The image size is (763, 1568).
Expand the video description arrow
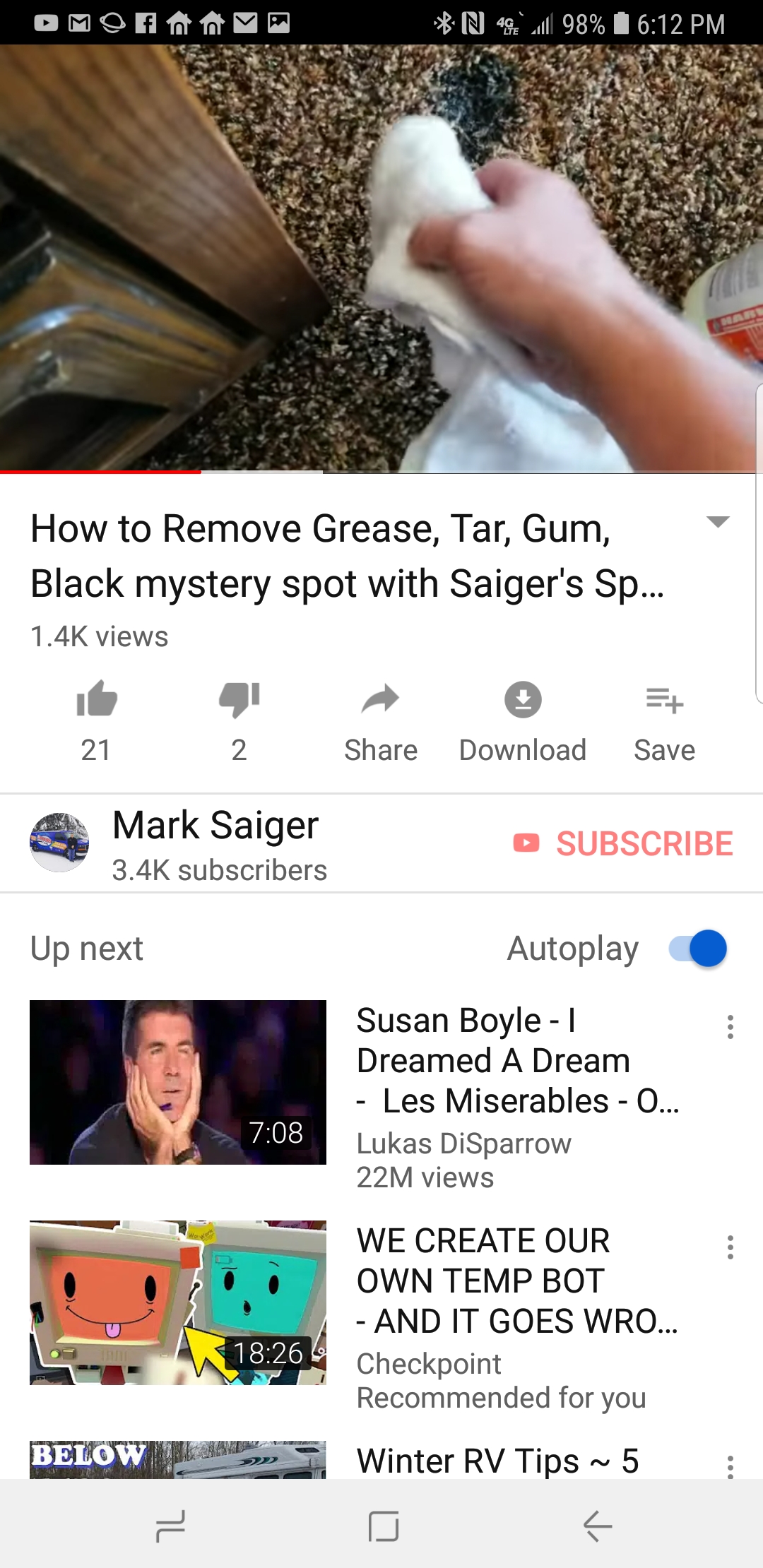[718, 522]
